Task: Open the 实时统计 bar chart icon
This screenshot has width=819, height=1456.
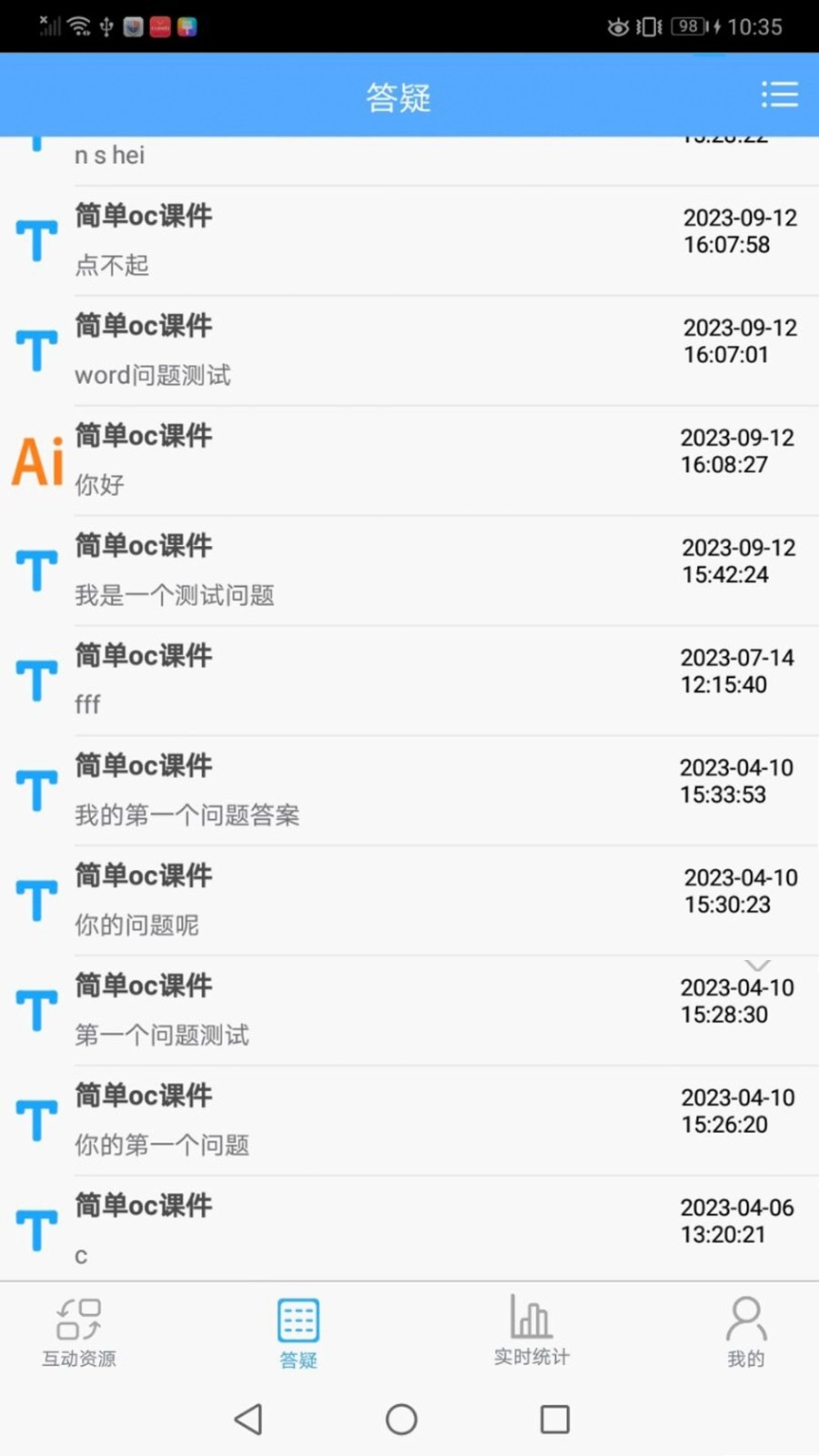Action: pos(531,1315)
